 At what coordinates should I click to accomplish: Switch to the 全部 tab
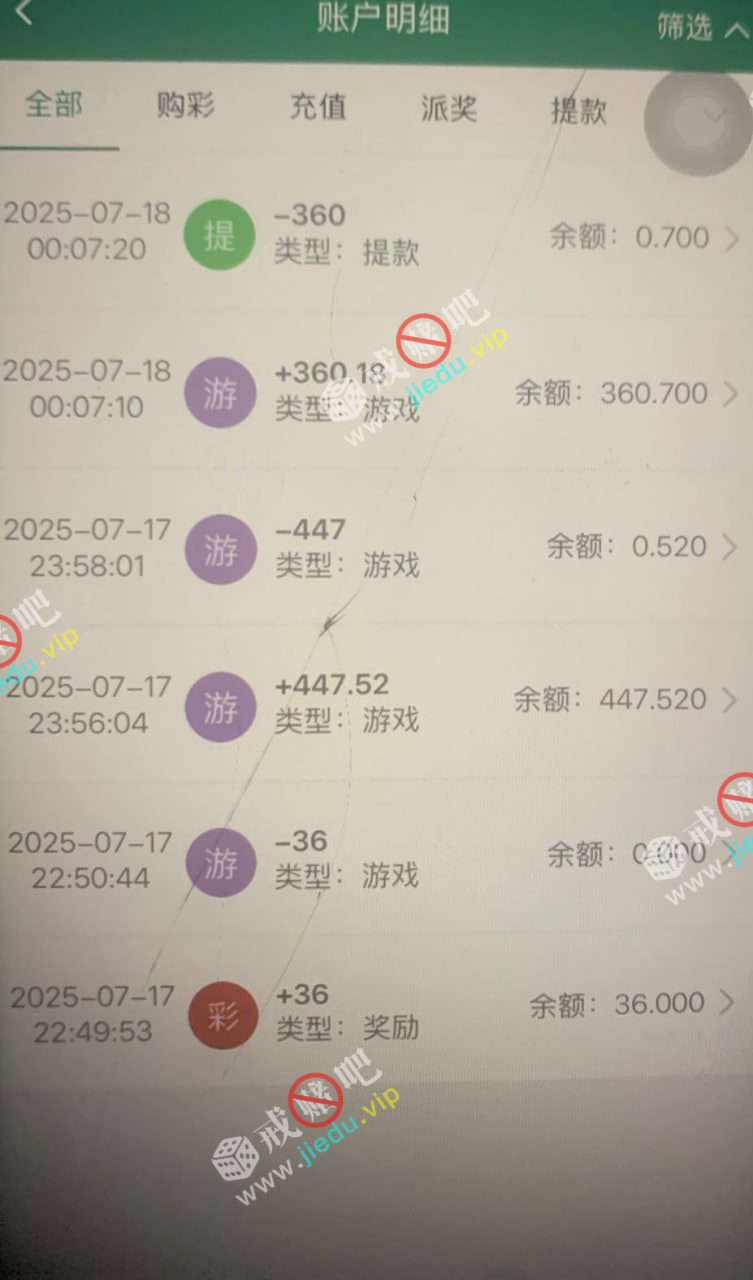click(x=54, y=105)
